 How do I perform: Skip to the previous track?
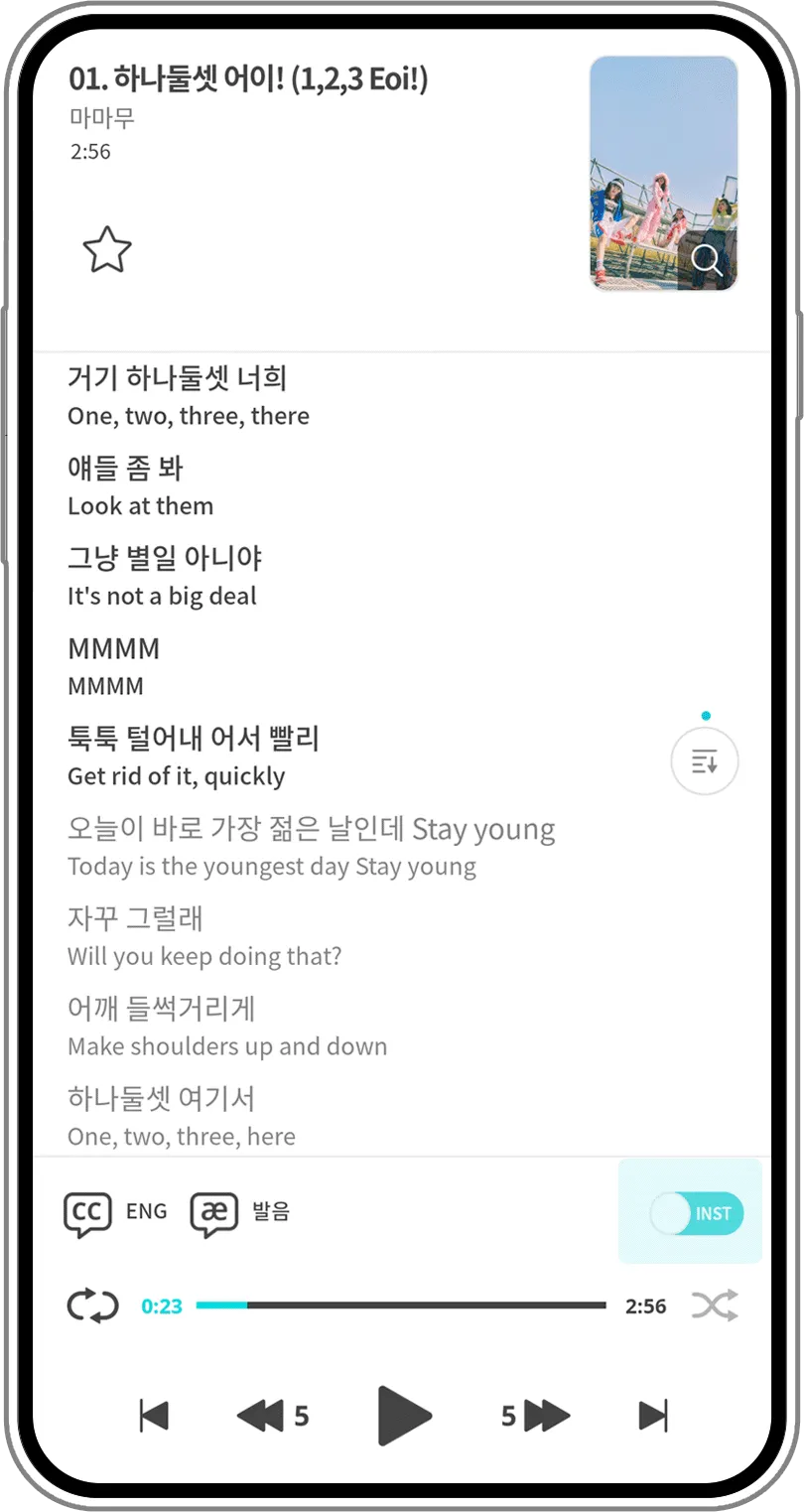154,1416
